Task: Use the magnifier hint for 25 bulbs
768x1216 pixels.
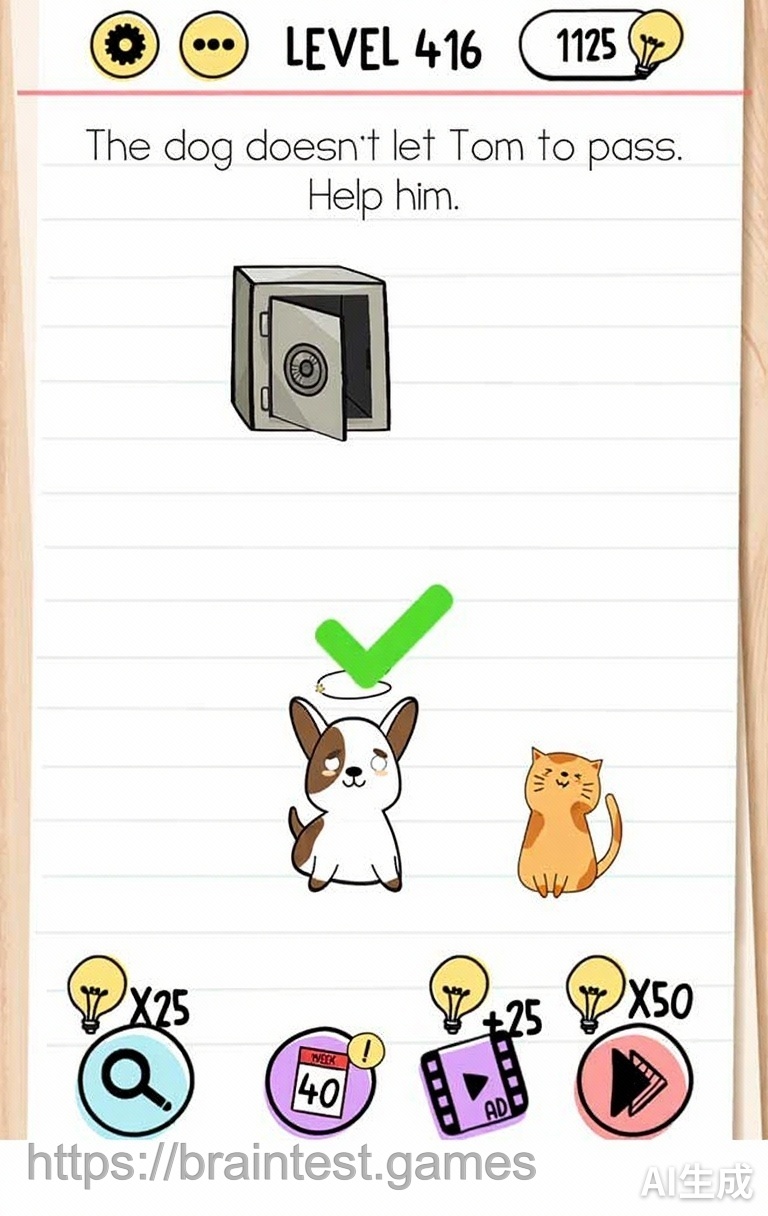Action: tap(135, 1080)
